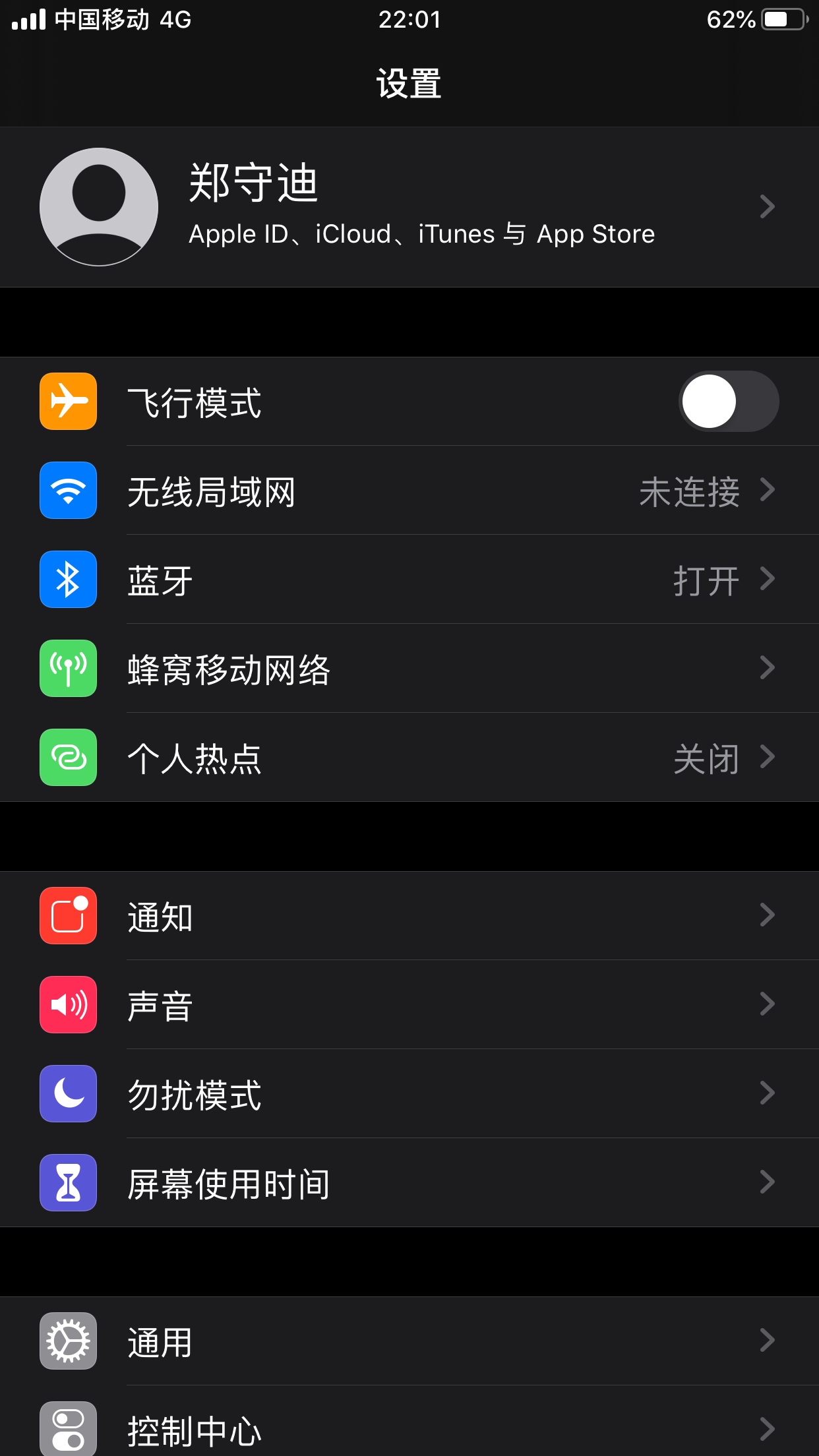Open 通知 settings

[409, 916]
